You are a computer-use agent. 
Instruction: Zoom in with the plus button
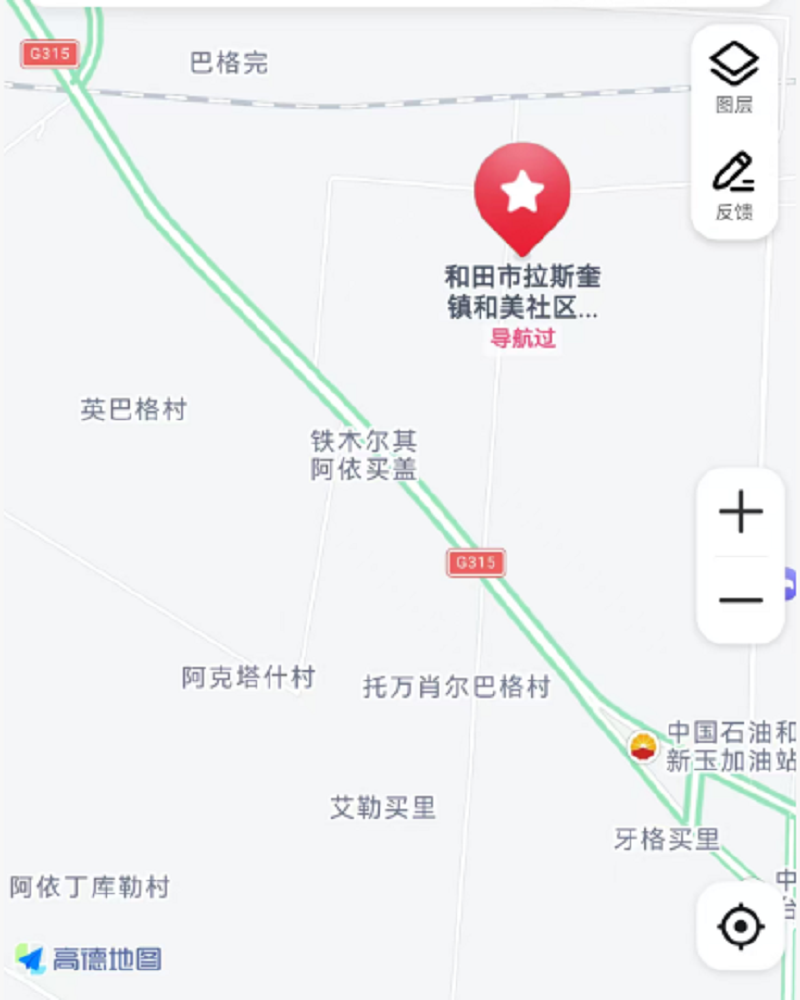[x=741, y=513]
